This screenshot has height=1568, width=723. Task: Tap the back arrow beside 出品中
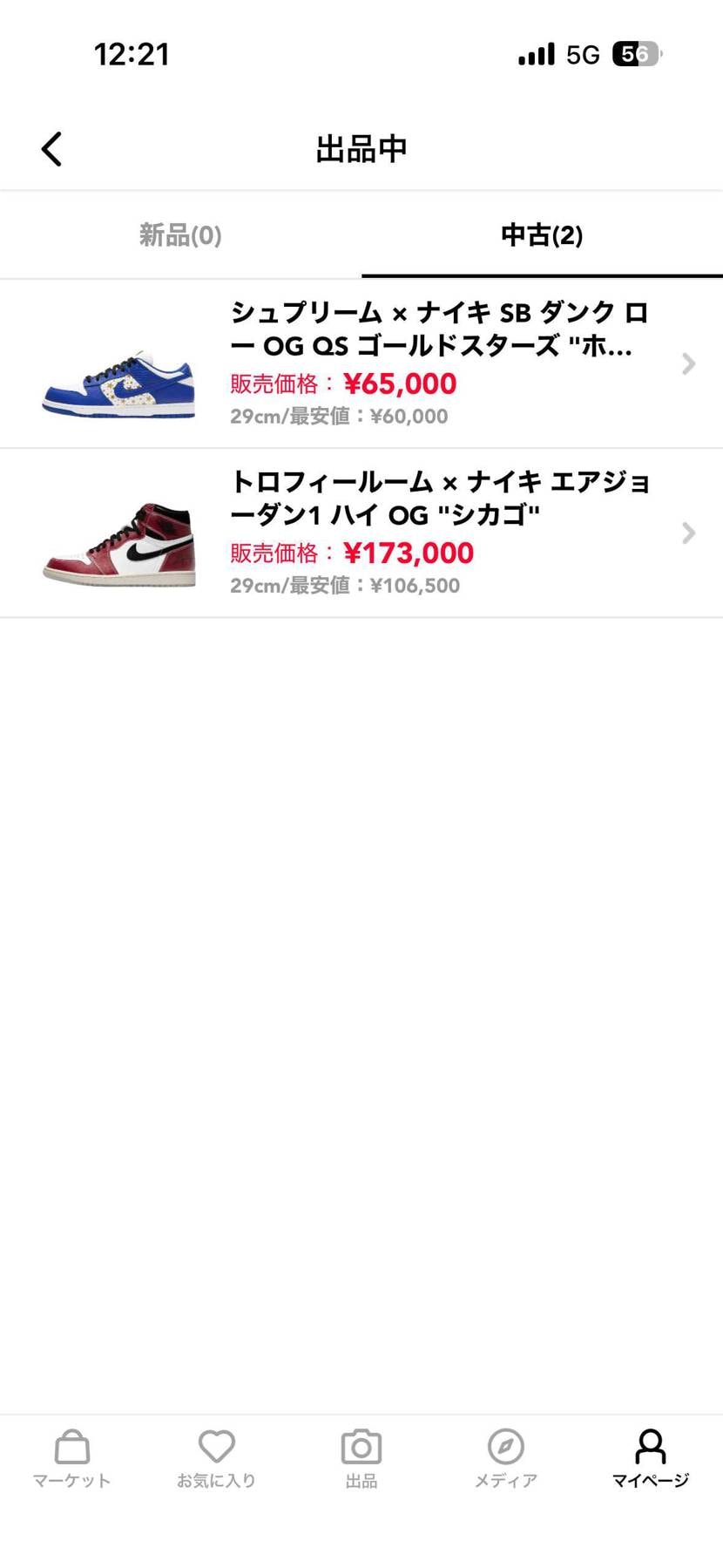coord(51,148)
